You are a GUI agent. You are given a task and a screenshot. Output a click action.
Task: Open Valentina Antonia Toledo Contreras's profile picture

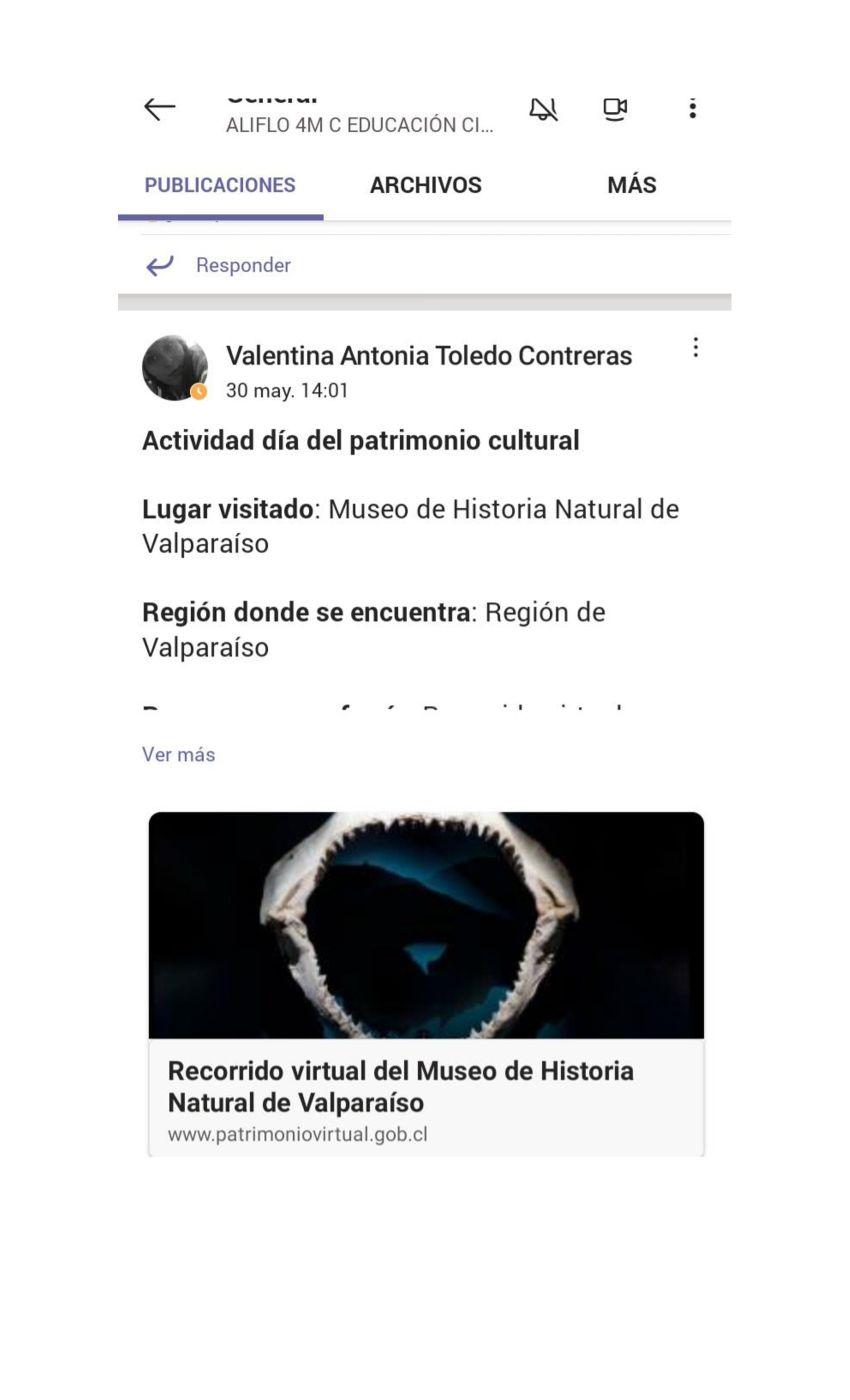coord(175,368)
